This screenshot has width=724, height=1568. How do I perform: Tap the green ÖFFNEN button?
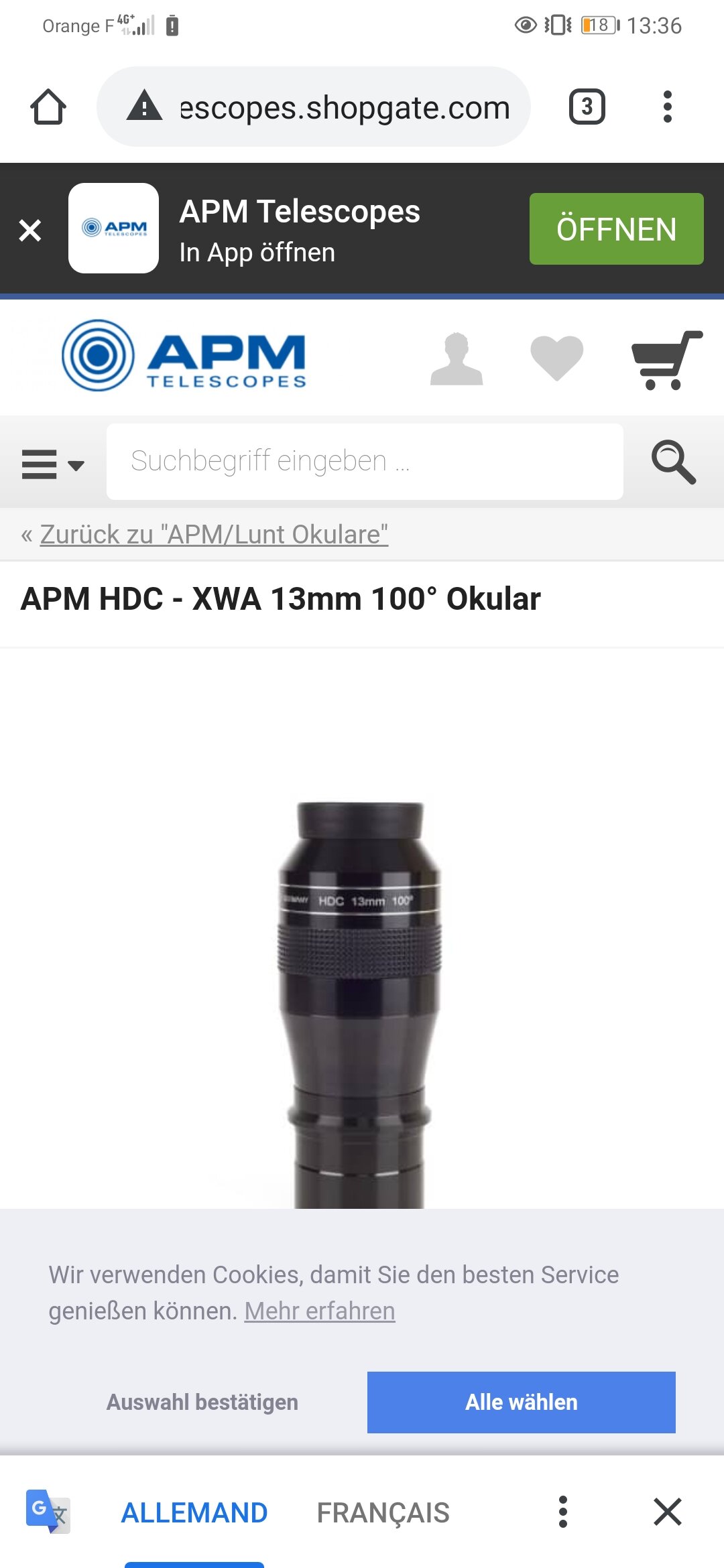point(616,229)
